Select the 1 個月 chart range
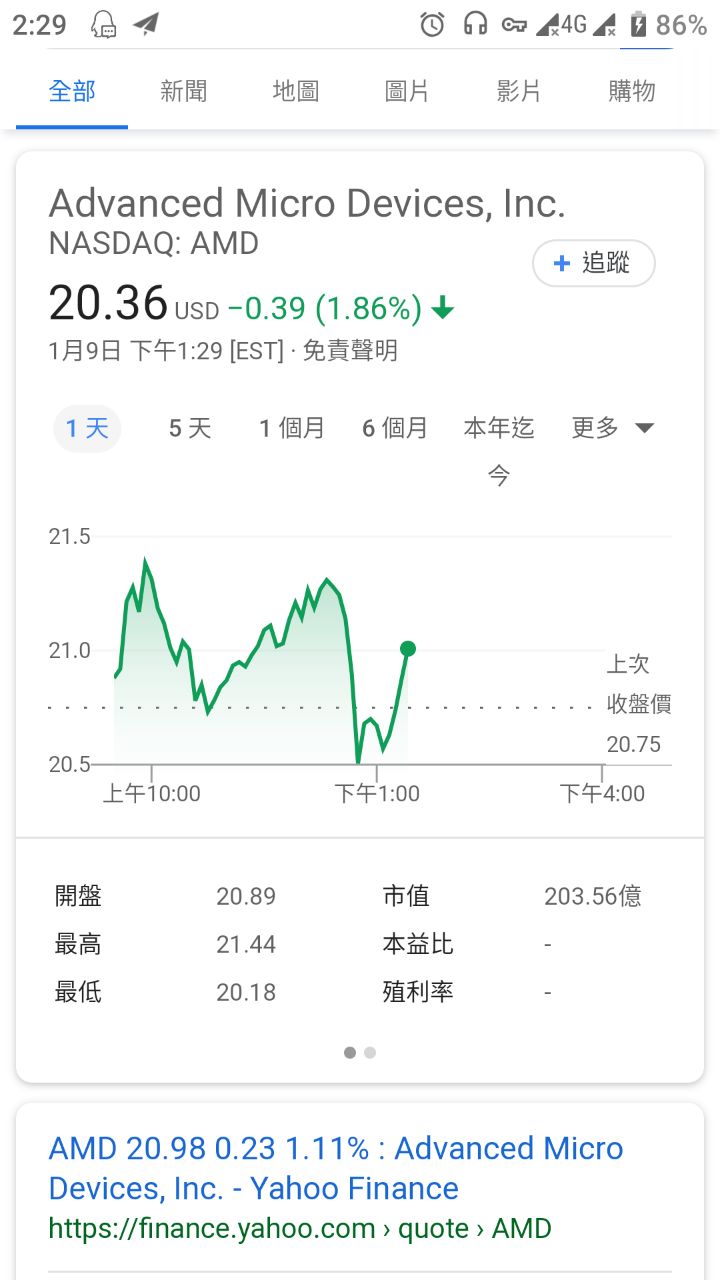 pos(292,429)
